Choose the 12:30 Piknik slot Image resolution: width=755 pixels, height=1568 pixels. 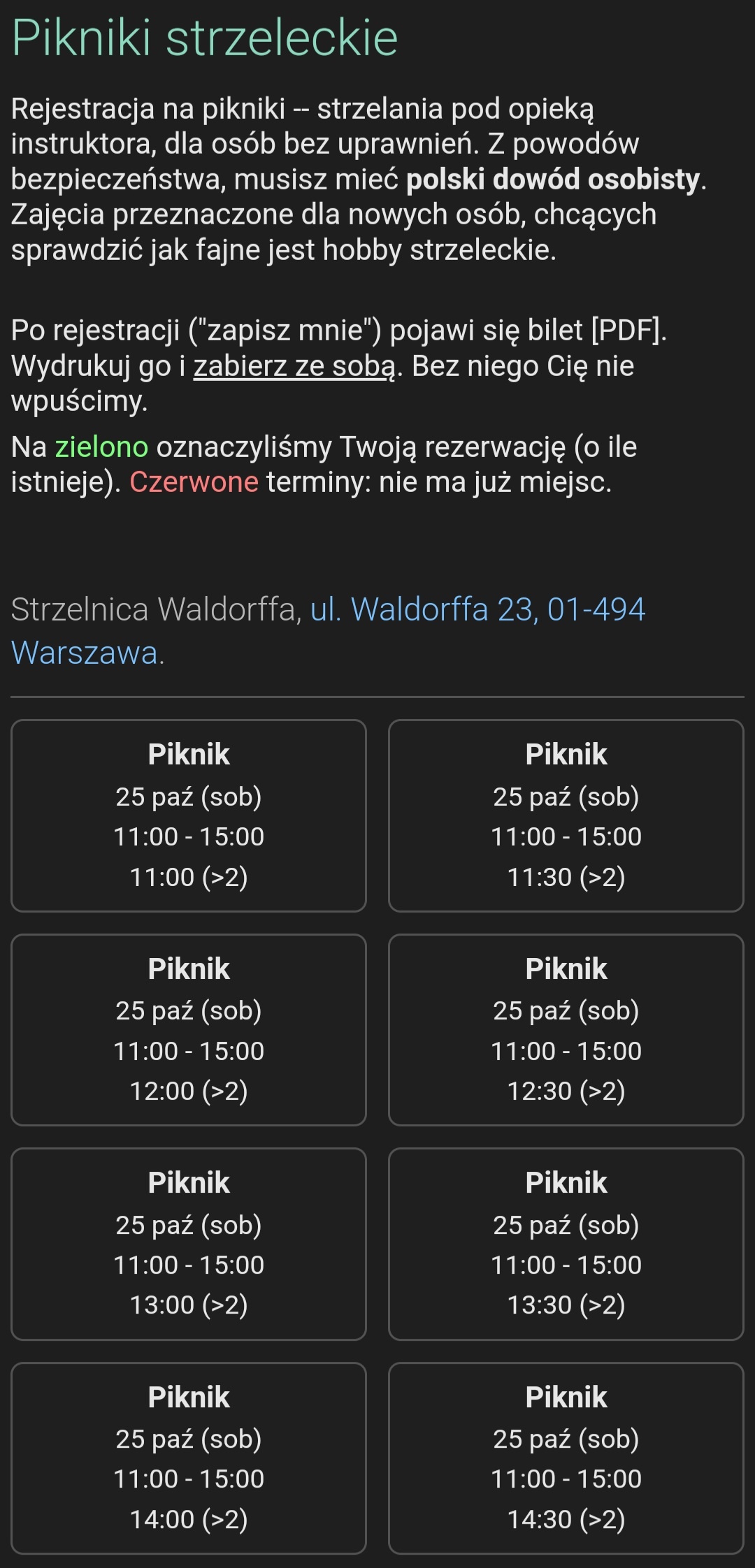pos(566,1029)
